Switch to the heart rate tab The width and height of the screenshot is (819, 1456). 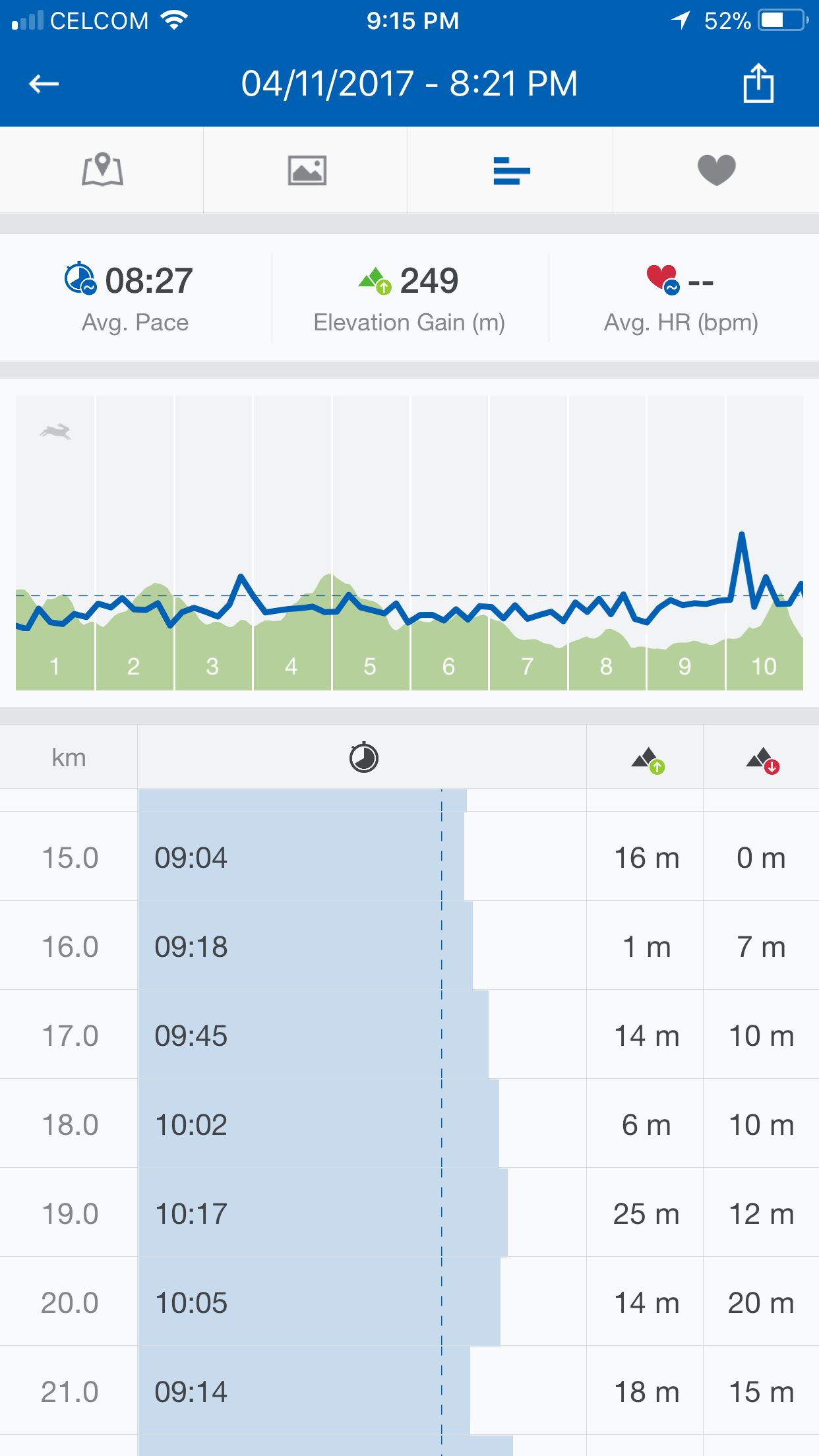coord(716,170)
